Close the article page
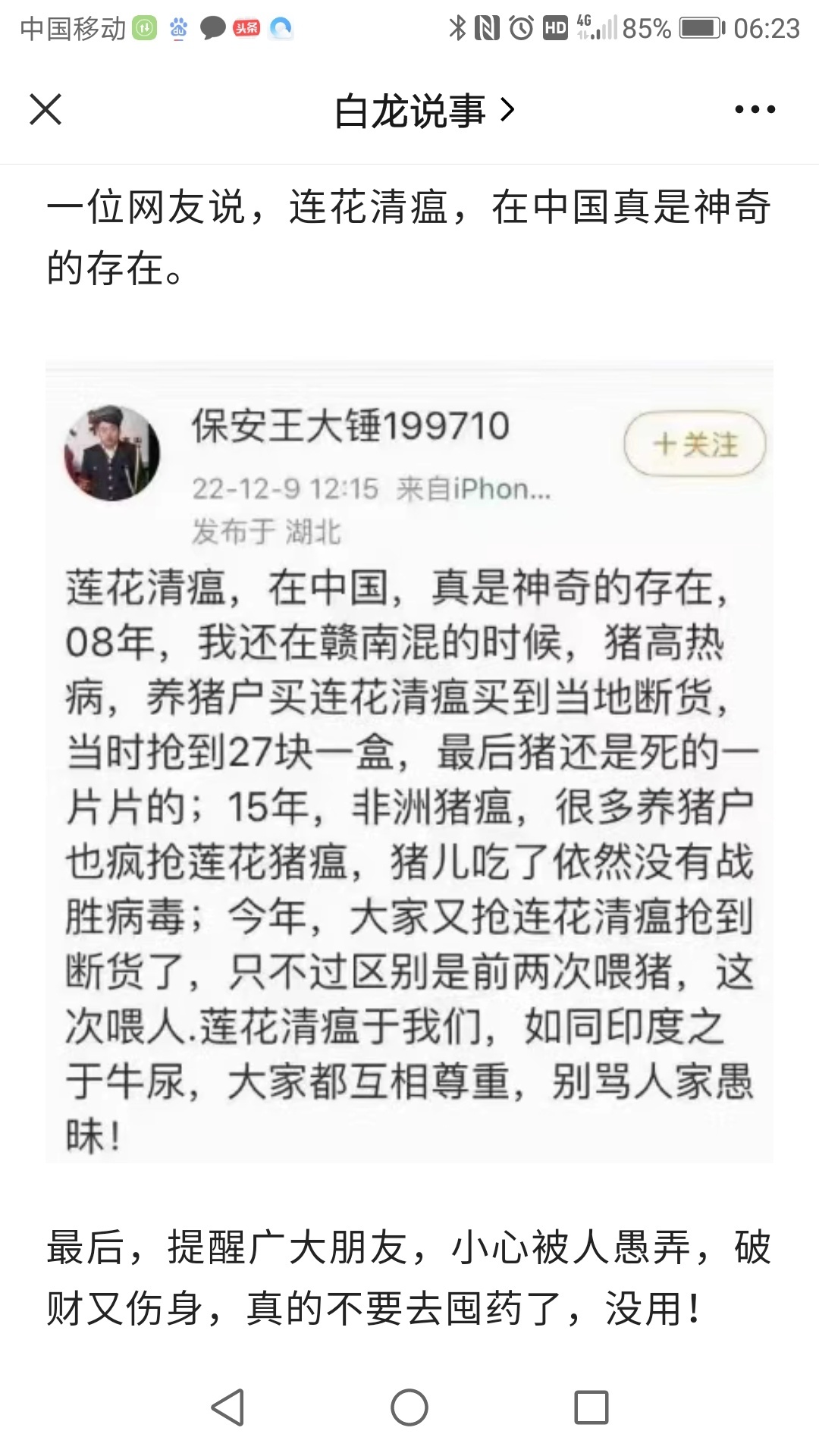Image resolution: width=819 pixels, height=1456 pixels. [45, 110]
